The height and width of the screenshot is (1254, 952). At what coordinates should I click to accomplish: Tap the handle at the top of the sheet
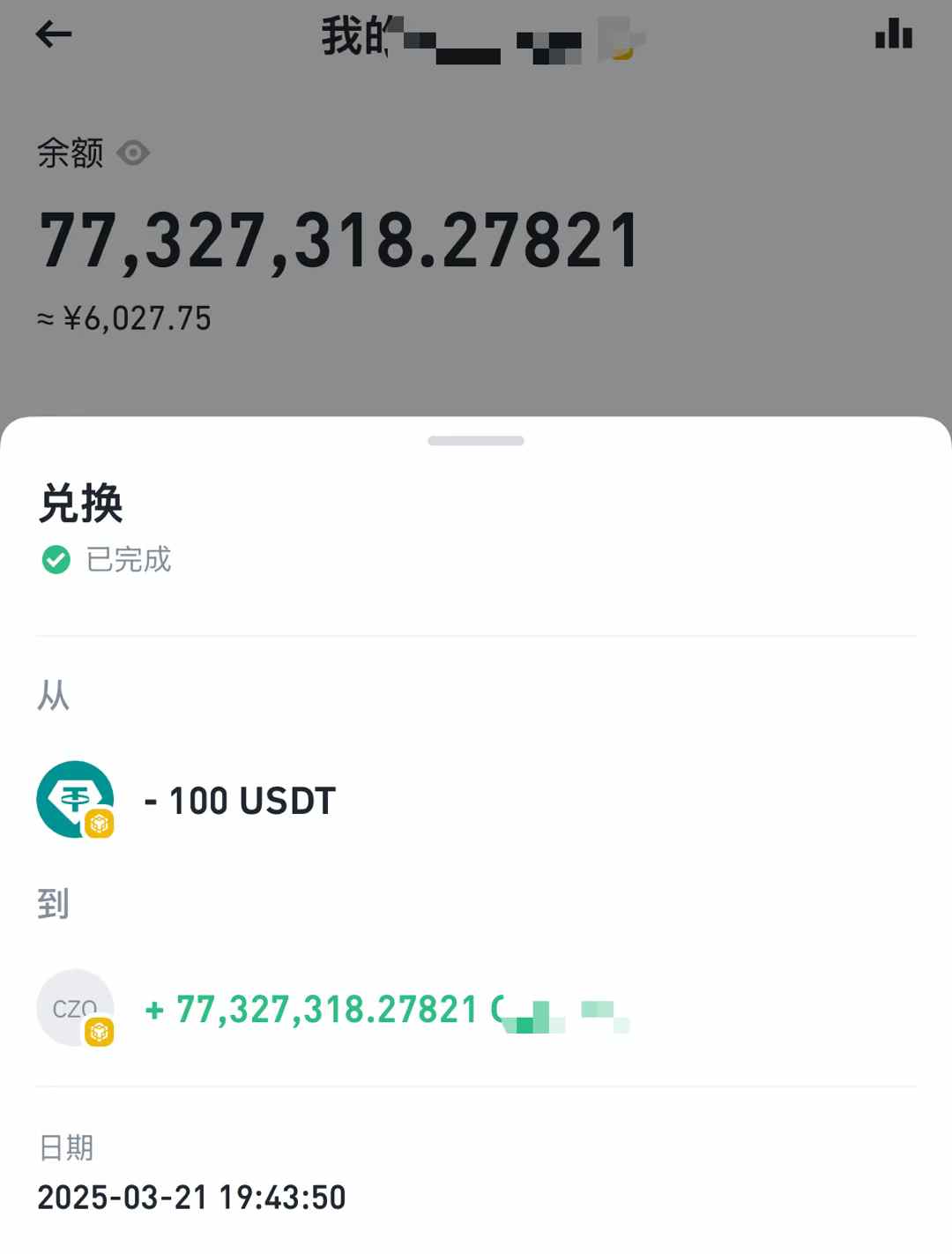476,440
